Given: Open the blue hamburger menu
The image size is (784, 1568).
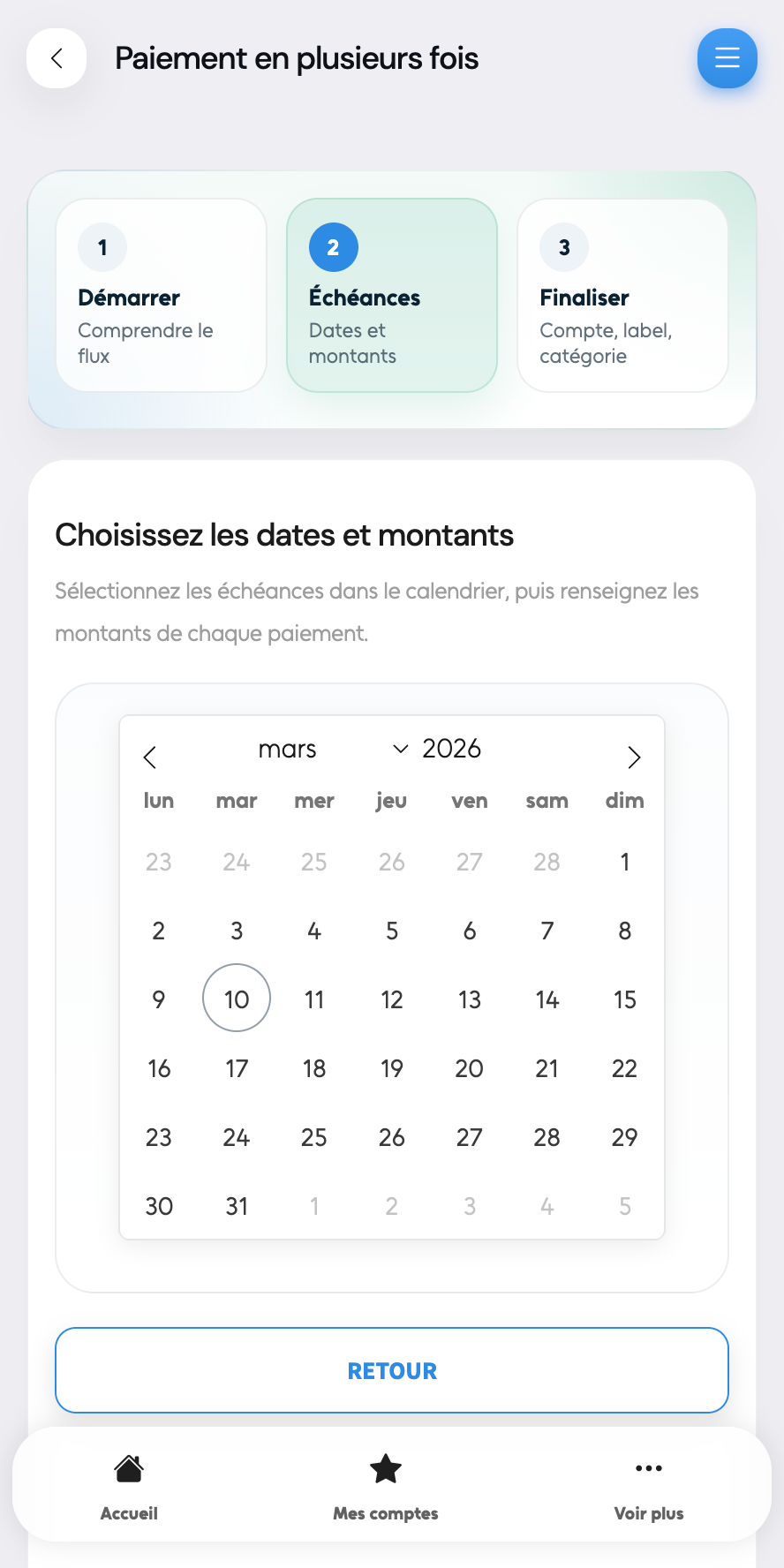Looking at the screenshot, I should point(727,58).
